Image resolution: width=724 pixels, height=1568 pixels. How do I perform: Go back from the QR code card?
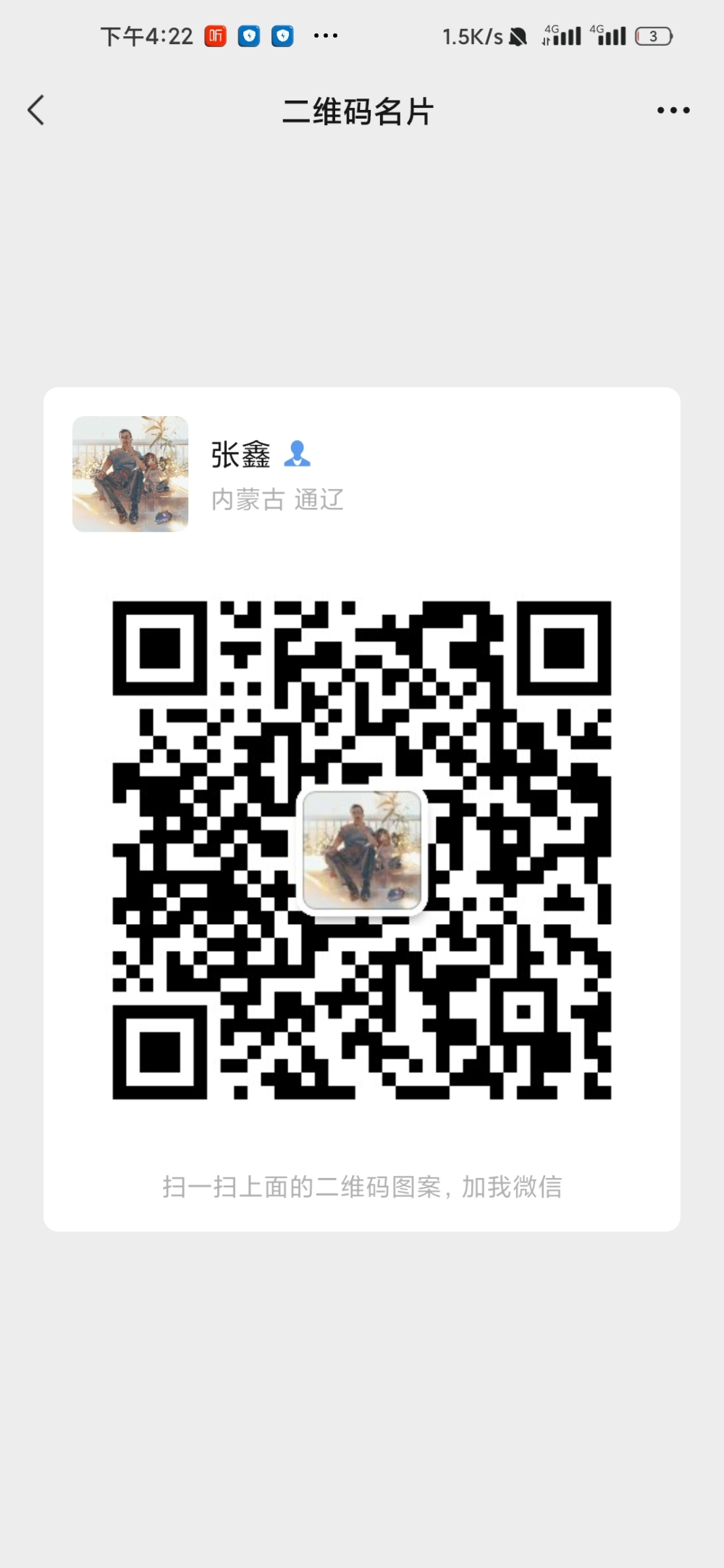[x=36, y=111]
